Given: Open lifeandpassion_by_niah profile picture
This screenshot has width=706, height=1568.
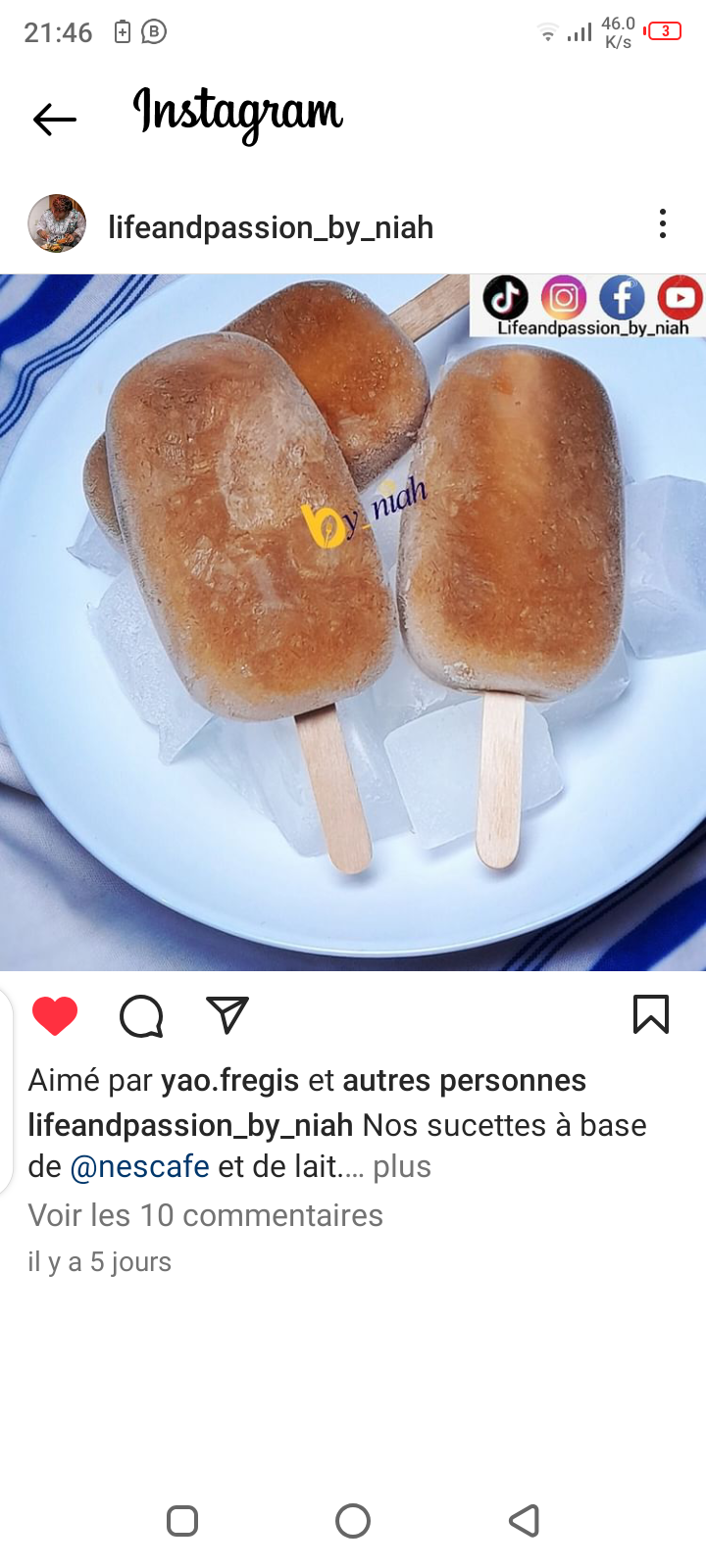Looking at the screenshot, I should 57,224.
